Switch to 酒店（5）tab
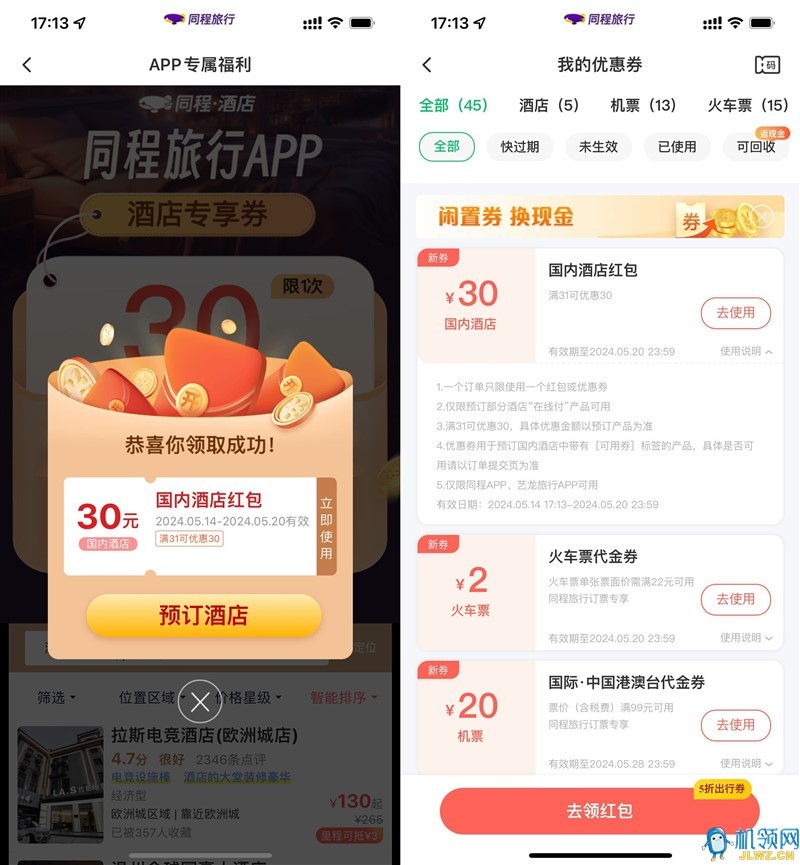Screen dimensions: 800x865 (549, 105)
